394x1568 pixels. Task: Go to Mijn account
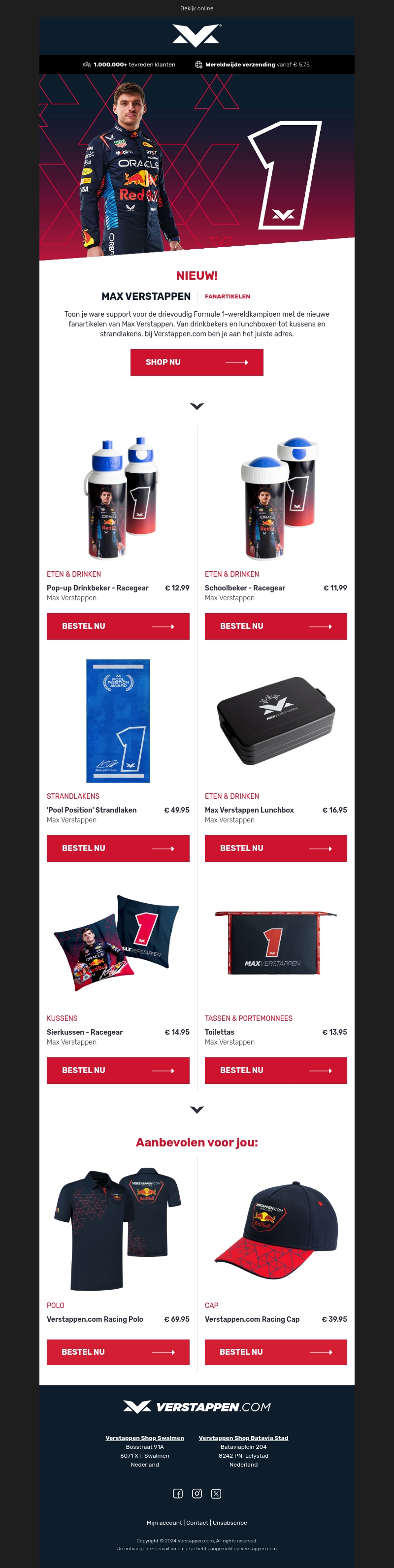(164, 1522)
